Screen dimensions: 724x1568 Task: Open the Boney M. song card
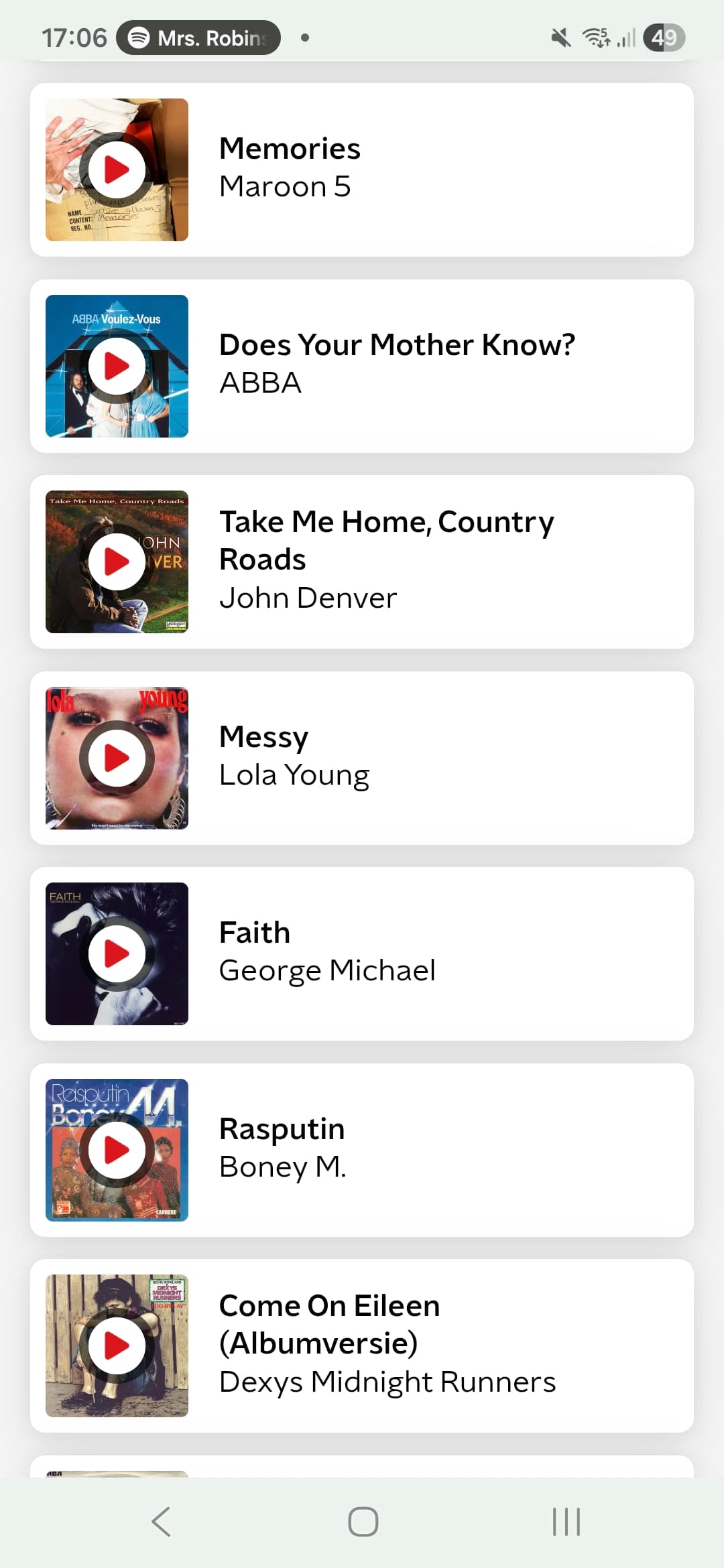click(442, 1149)
